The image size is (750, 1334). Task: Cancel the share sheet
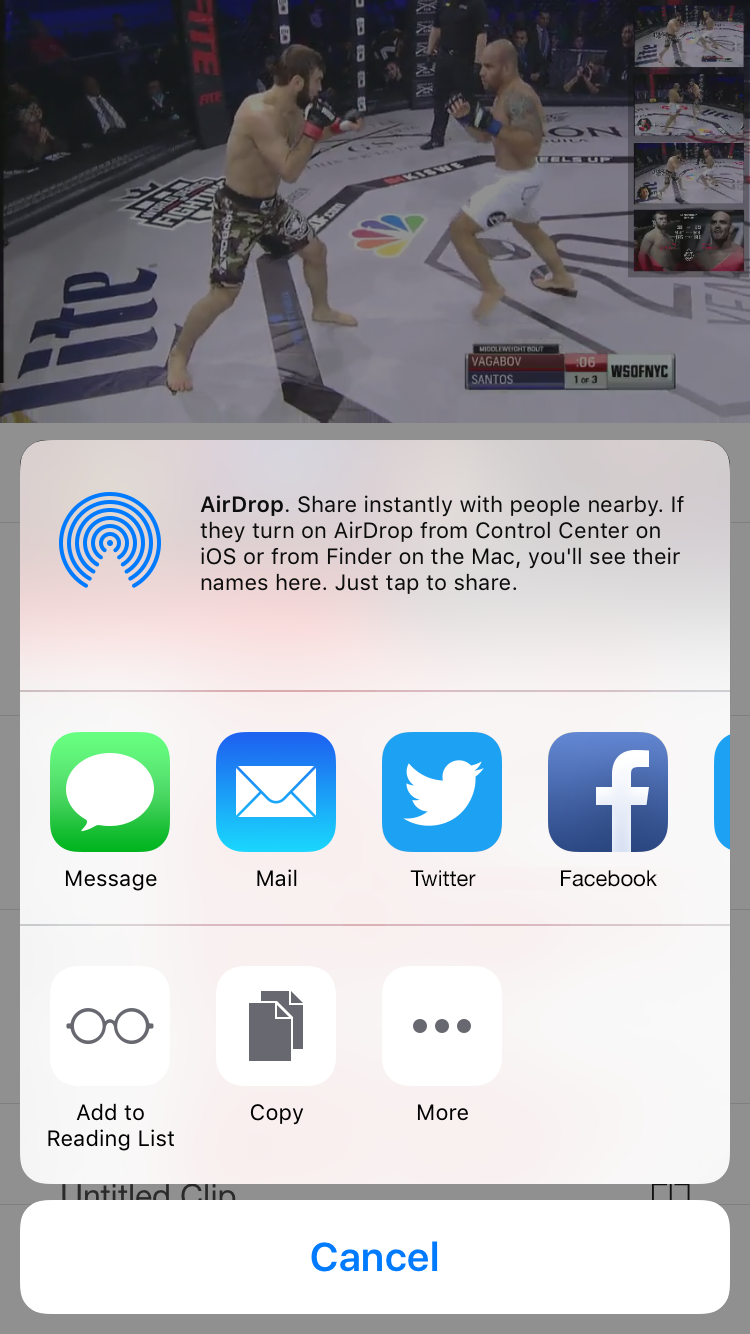(375, 1257)
